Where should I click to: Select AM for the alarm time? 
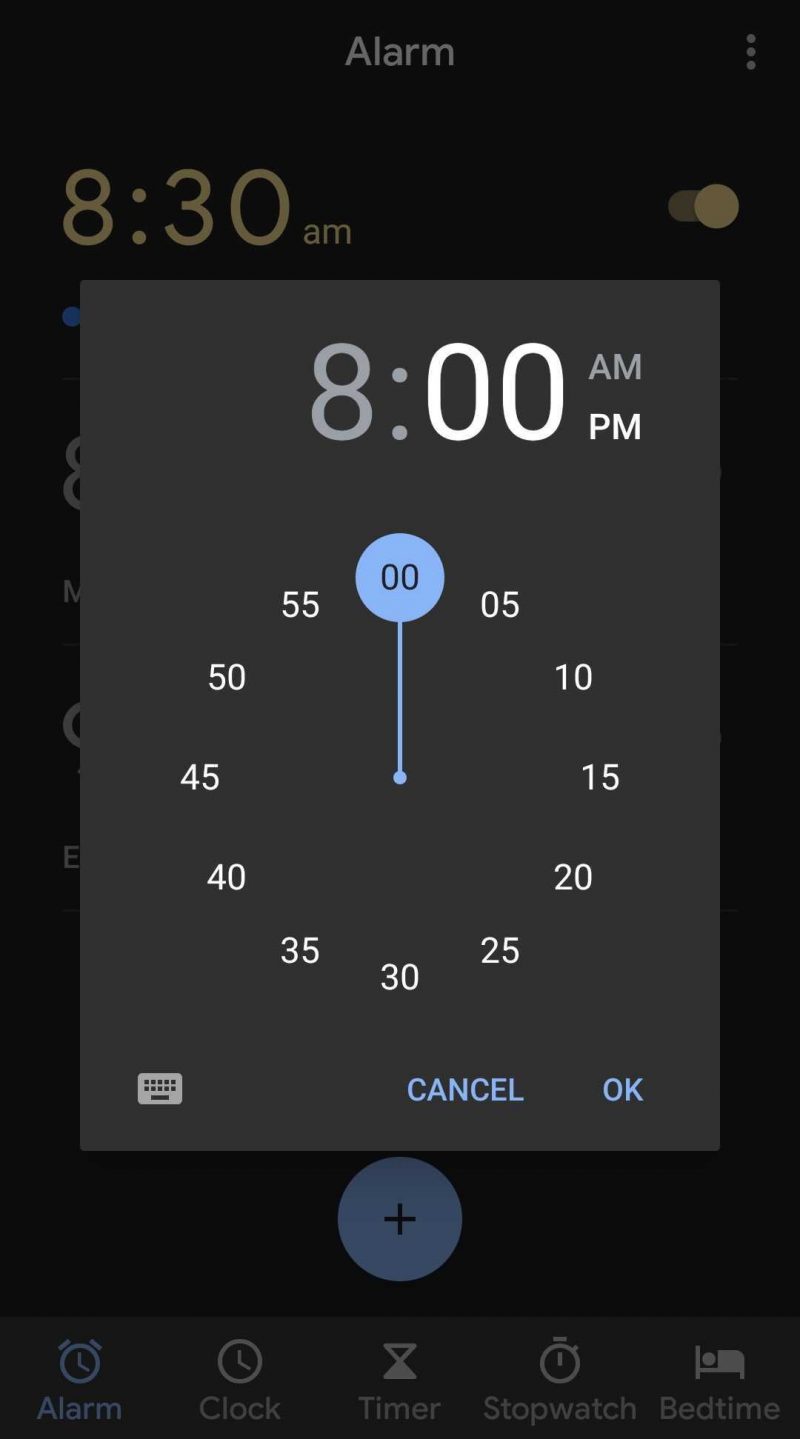pos(614,366)
